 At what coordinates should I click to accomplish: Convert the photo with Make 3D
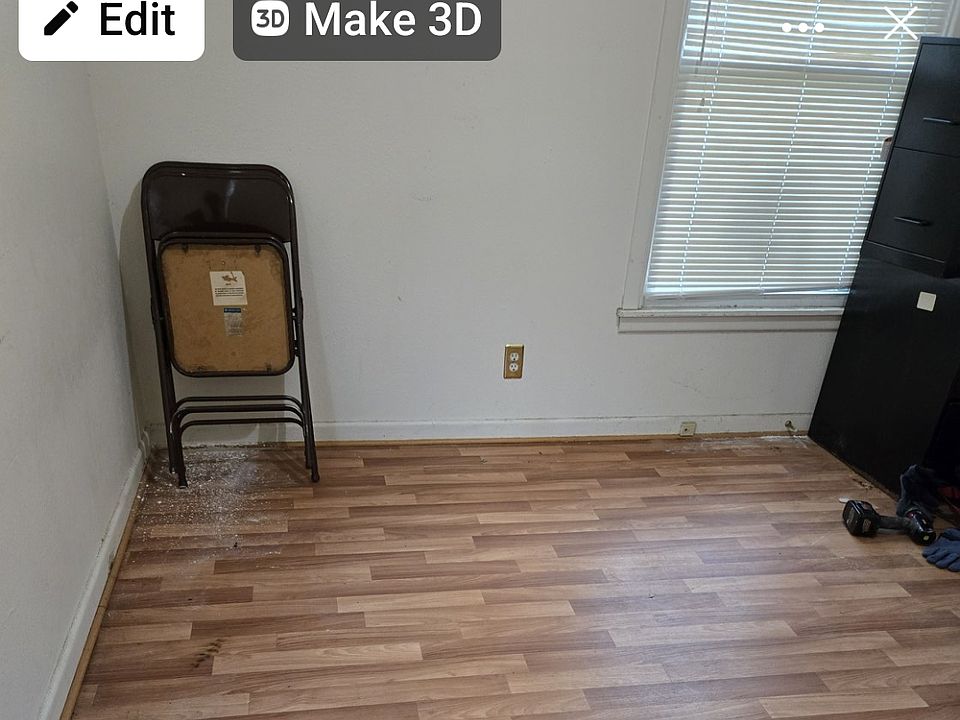[x=366, y=22]
